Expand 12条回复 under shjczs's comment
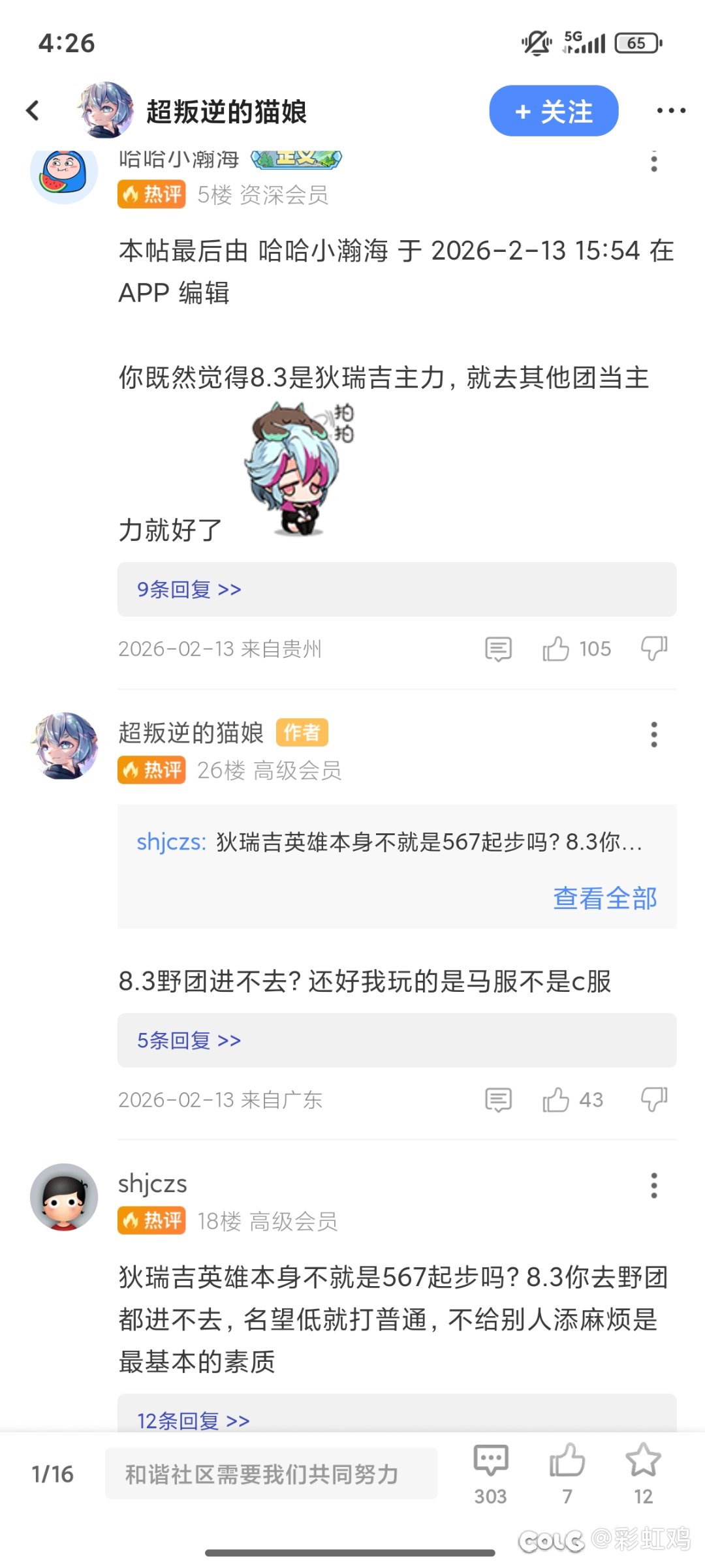This screenshot has width=705, height=1568. tap(193, 1420)
